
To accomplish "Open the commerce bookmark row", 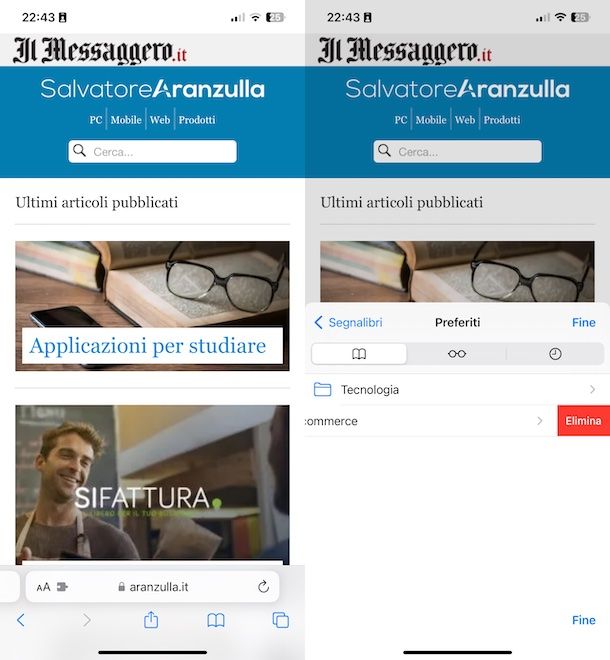I will coord(420,421).
